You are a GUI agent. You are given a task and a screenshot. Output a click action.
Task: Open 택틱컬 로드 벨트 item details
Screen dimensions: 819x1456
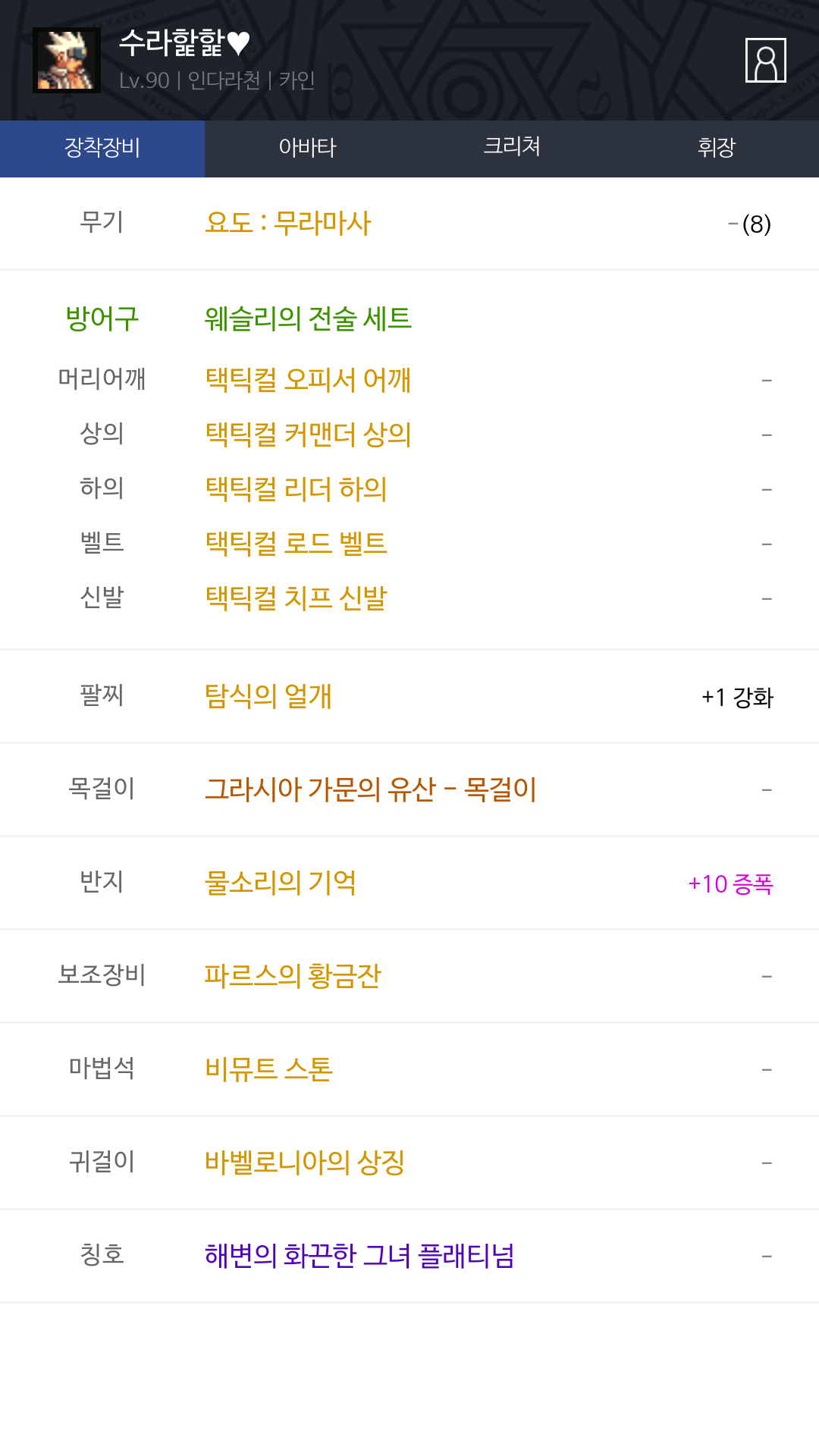tap(297, 543)
